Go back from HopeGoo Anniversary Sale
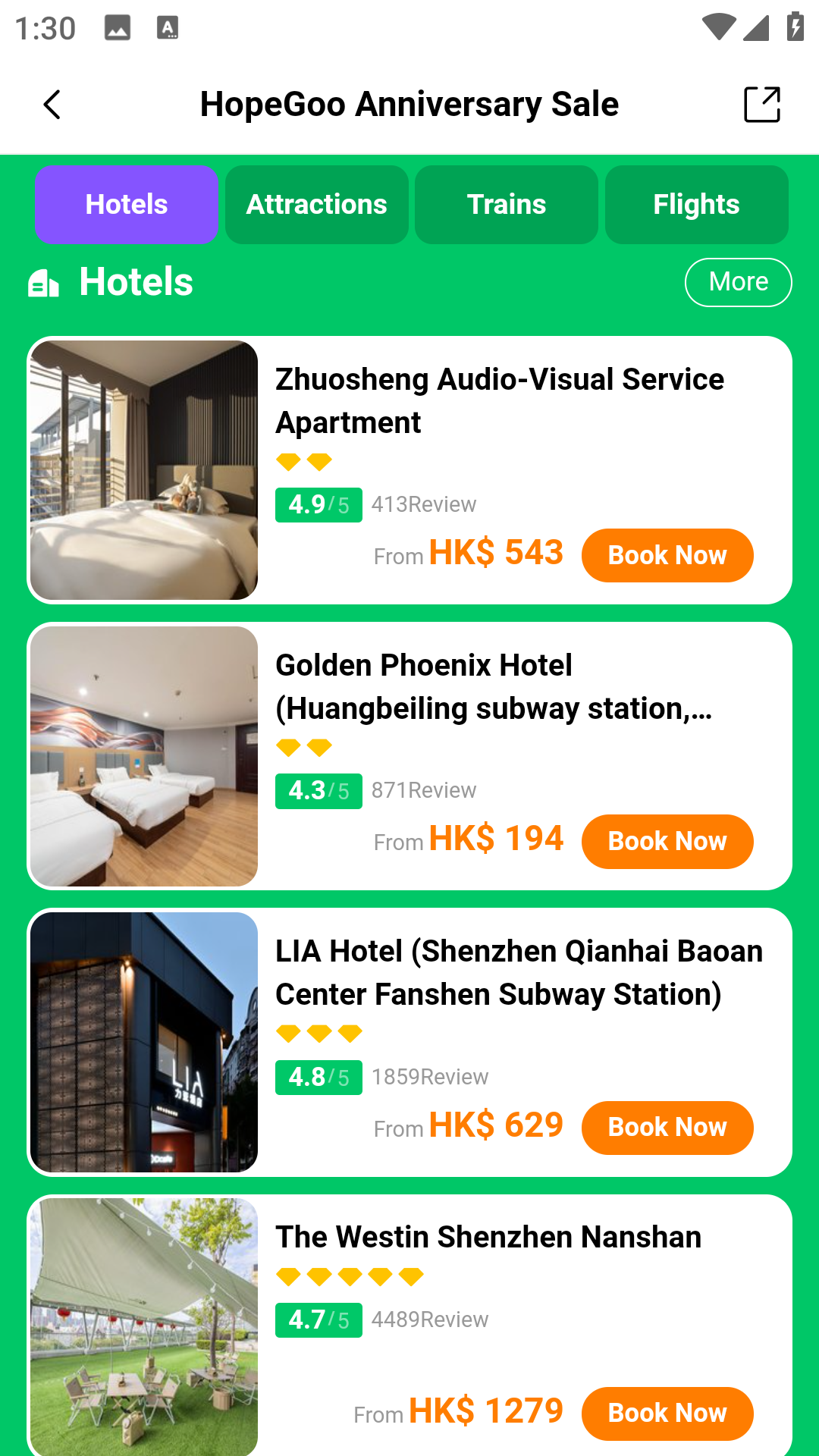The width and height of the screenshot is (819, 1456). tap(52, 105)
